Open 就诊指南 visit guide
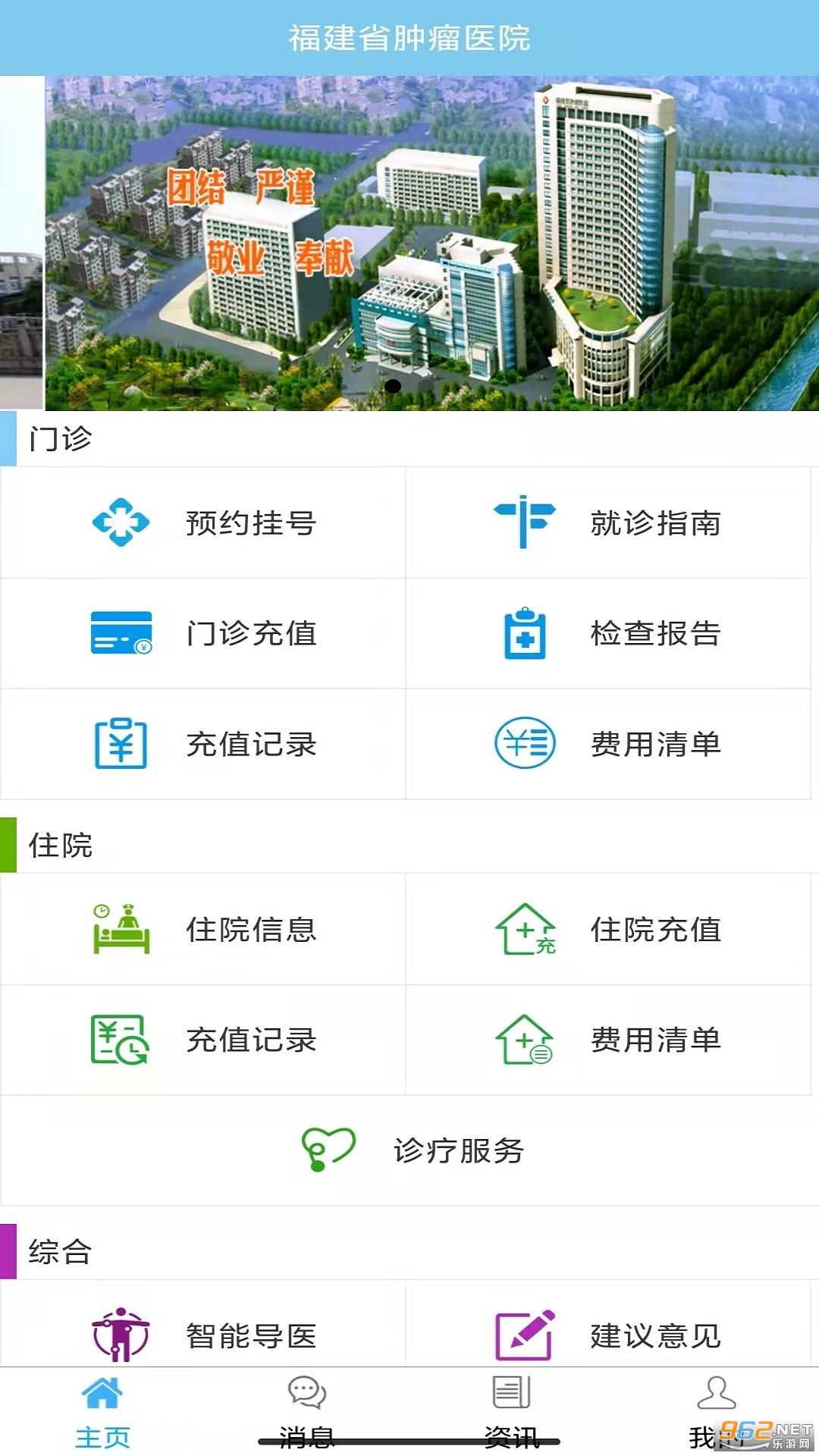Screen dimensions: 819x1456 tap(607, 522)
